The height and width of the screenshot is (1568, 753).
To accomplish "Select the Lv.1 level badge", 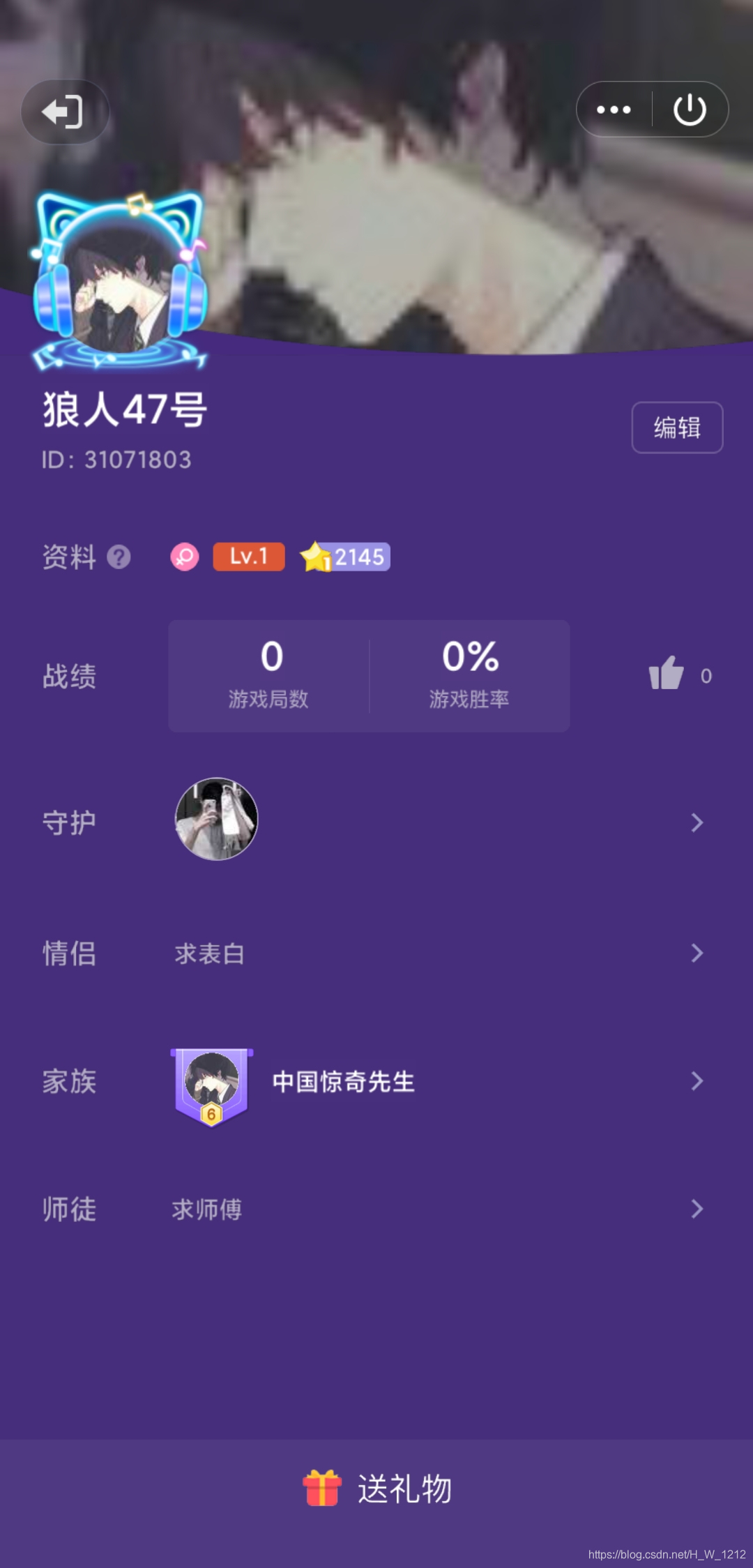I will pyautogui.click(x=249, y=556).
